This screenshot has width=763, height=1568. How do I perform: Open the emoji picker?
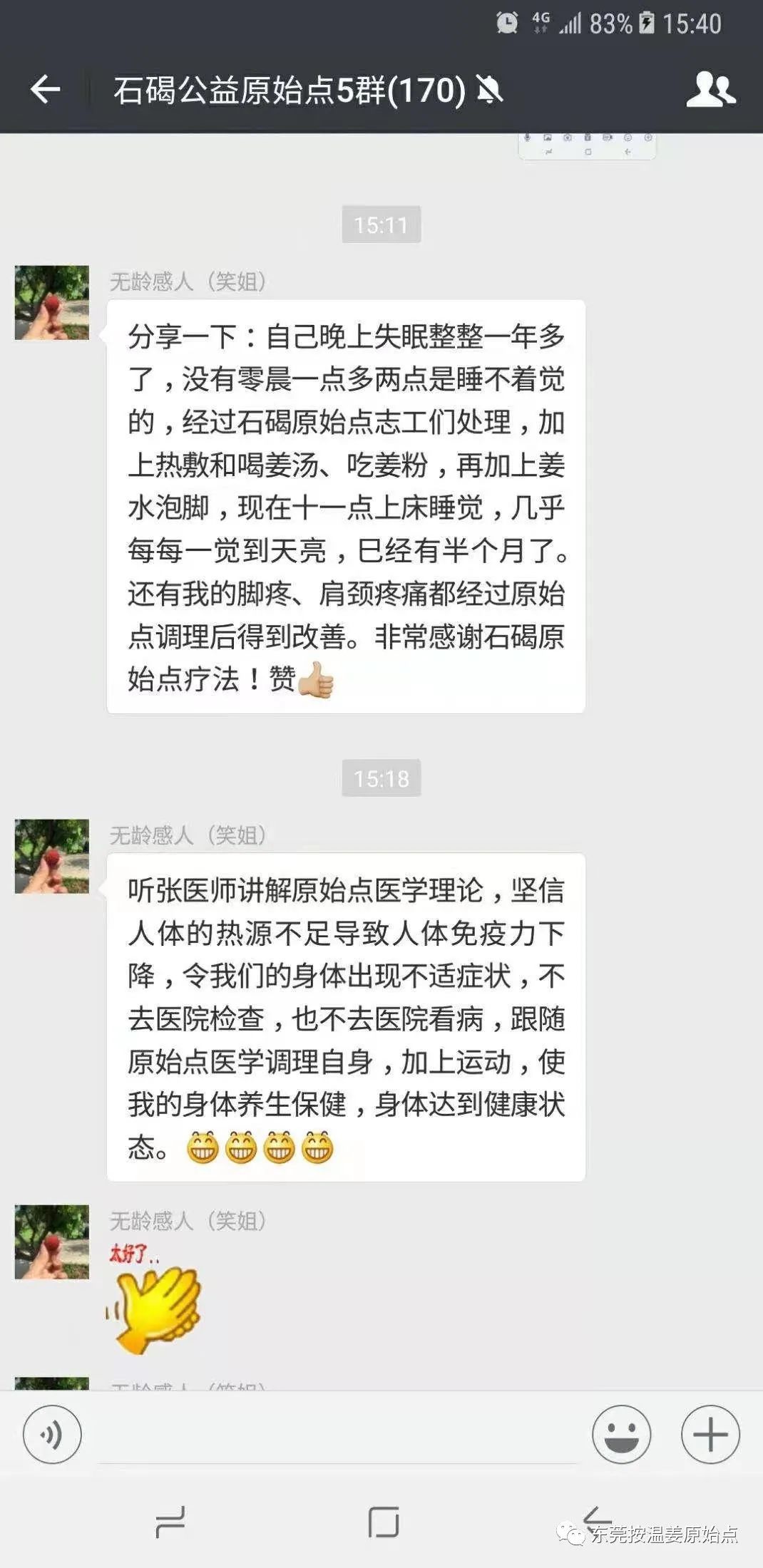tap(621, 1434)
